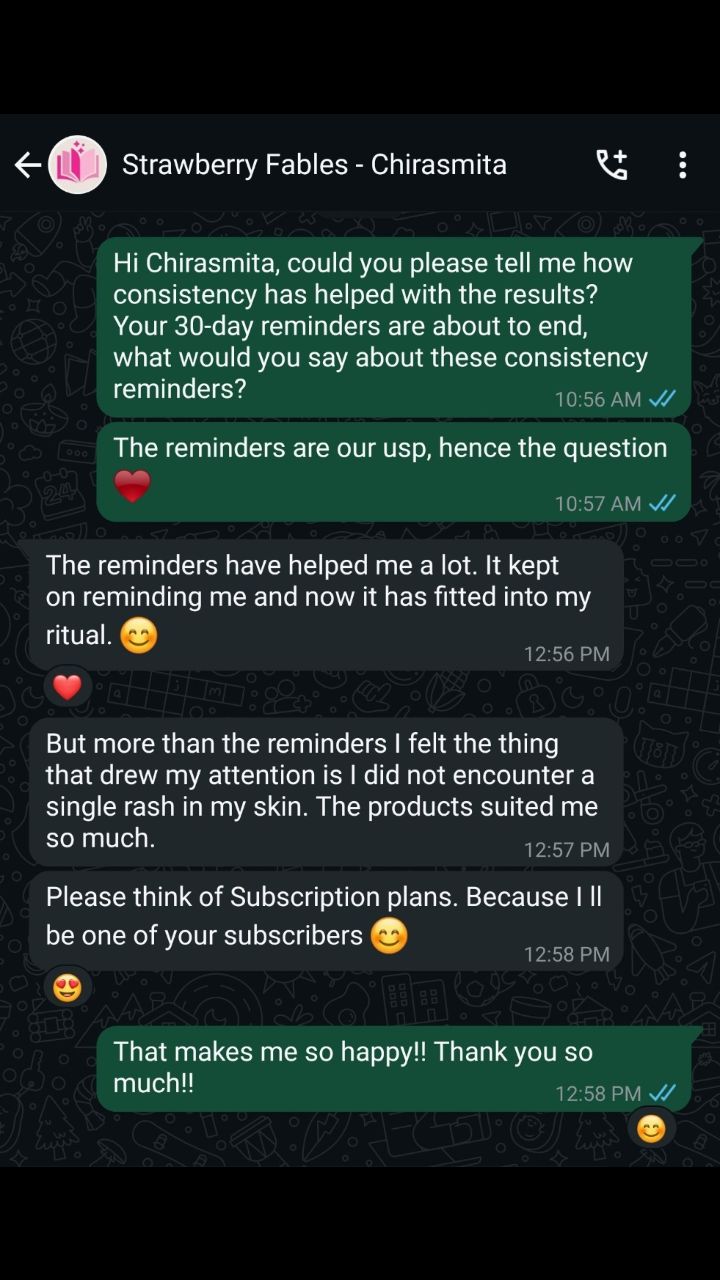This screenshot has height=1280, width=720.
Task: Tap the 12:56 PM timestamp
Action: click(566, 654)
